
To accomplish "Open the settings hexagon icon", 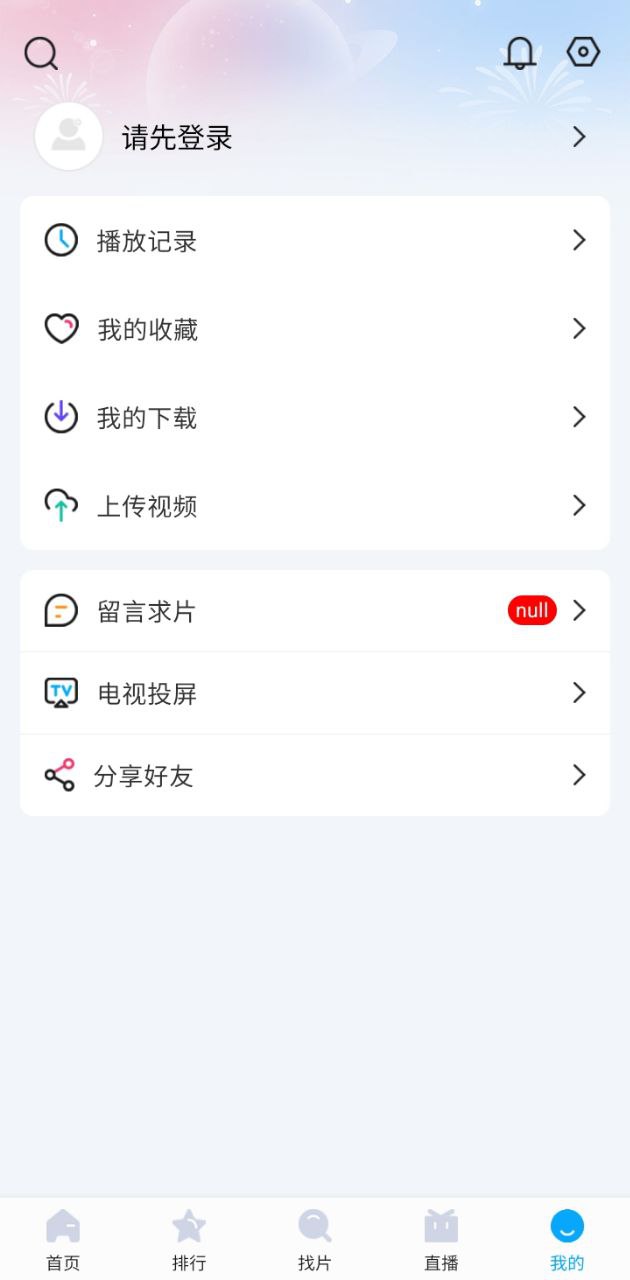I will tap(583, 52).
